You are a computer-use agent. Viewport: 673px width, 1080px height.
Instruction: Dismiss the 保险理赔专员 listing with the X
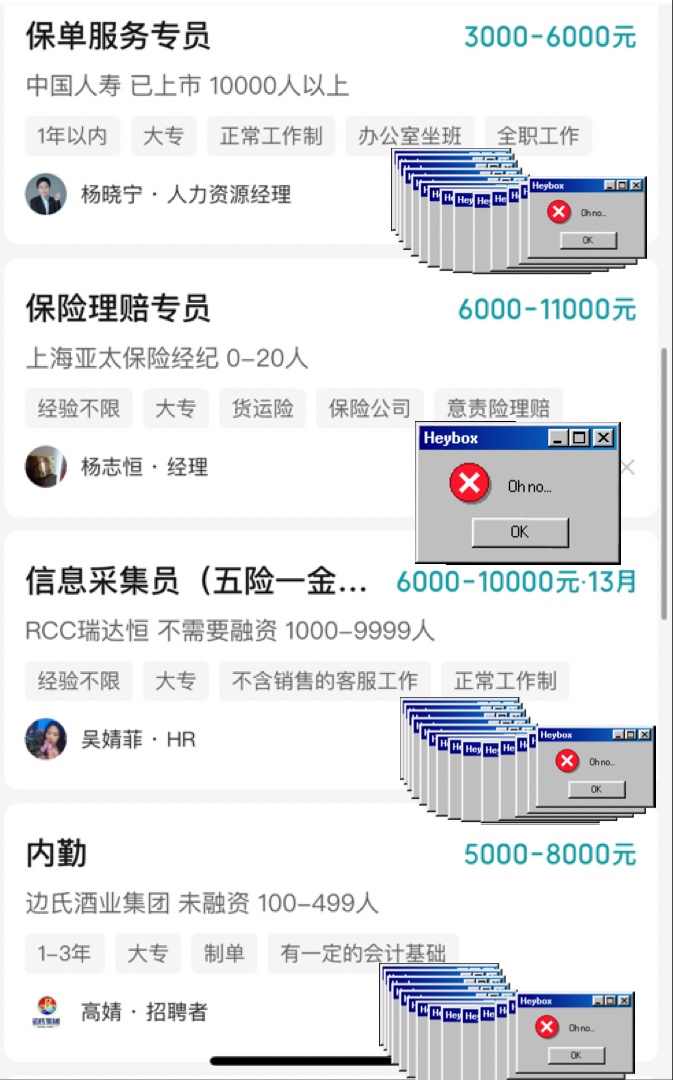pos(627,467)
